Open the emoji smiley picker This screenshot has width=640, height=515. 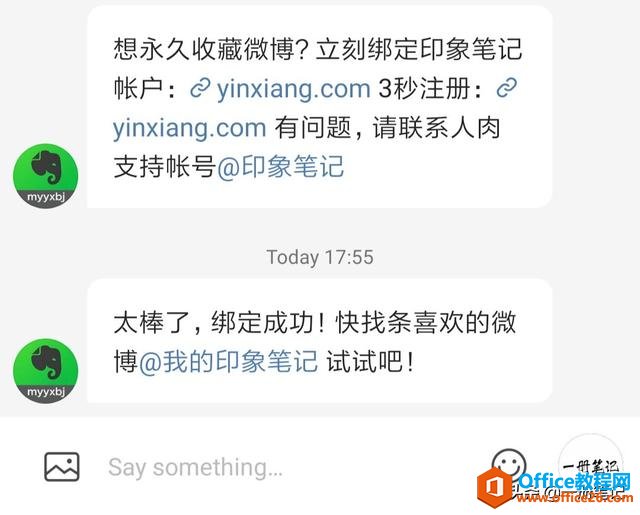click(x=508, y=462)
